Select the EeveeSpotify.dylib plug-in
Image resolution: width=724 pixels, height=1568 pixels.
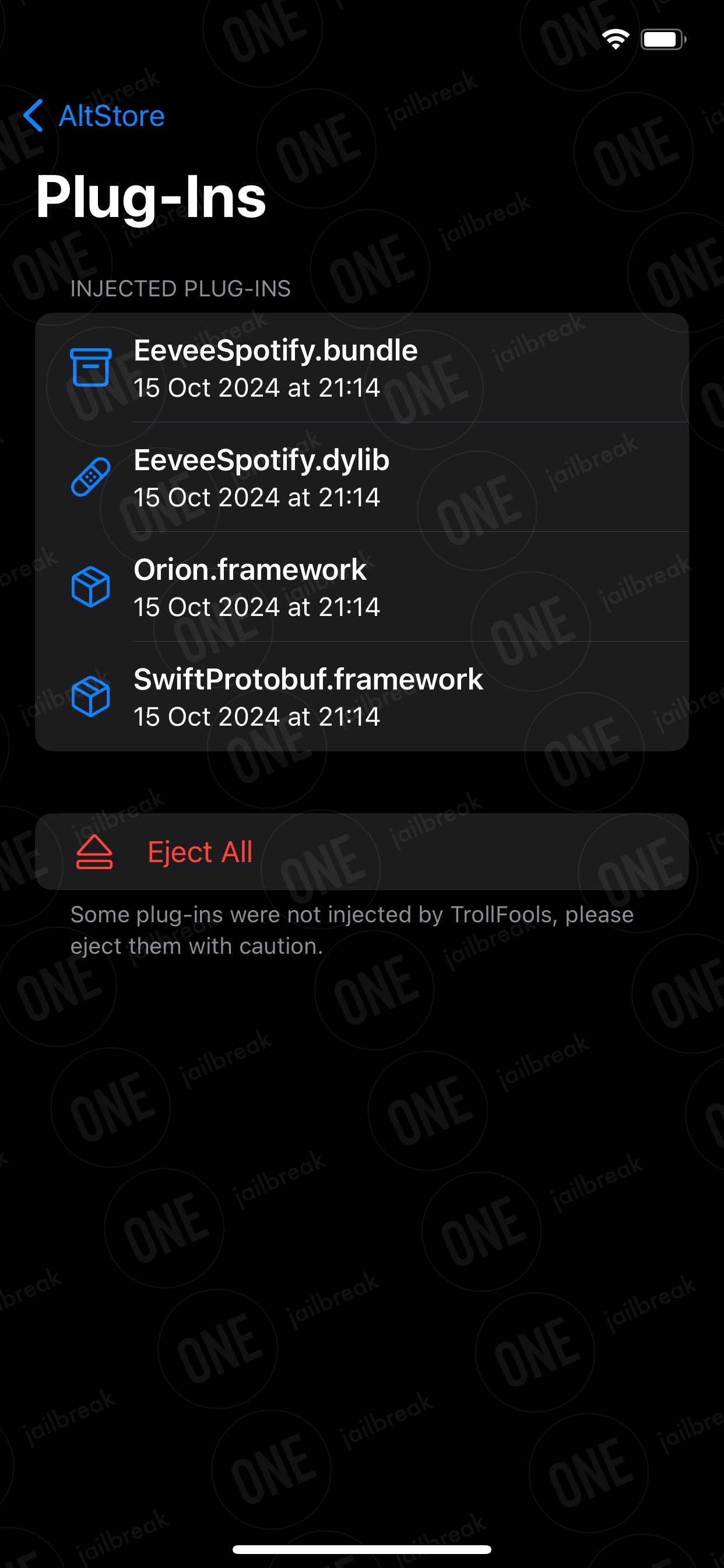click(x=362, y=477)
